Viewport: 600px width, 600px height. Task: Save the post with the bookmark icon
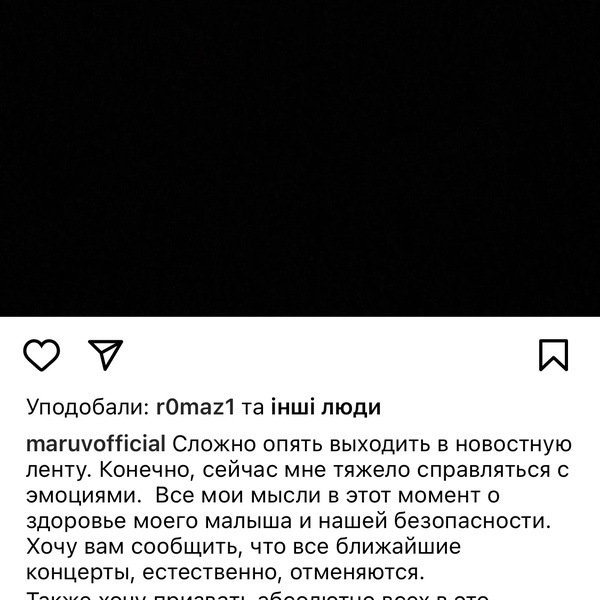coord(553,355)
